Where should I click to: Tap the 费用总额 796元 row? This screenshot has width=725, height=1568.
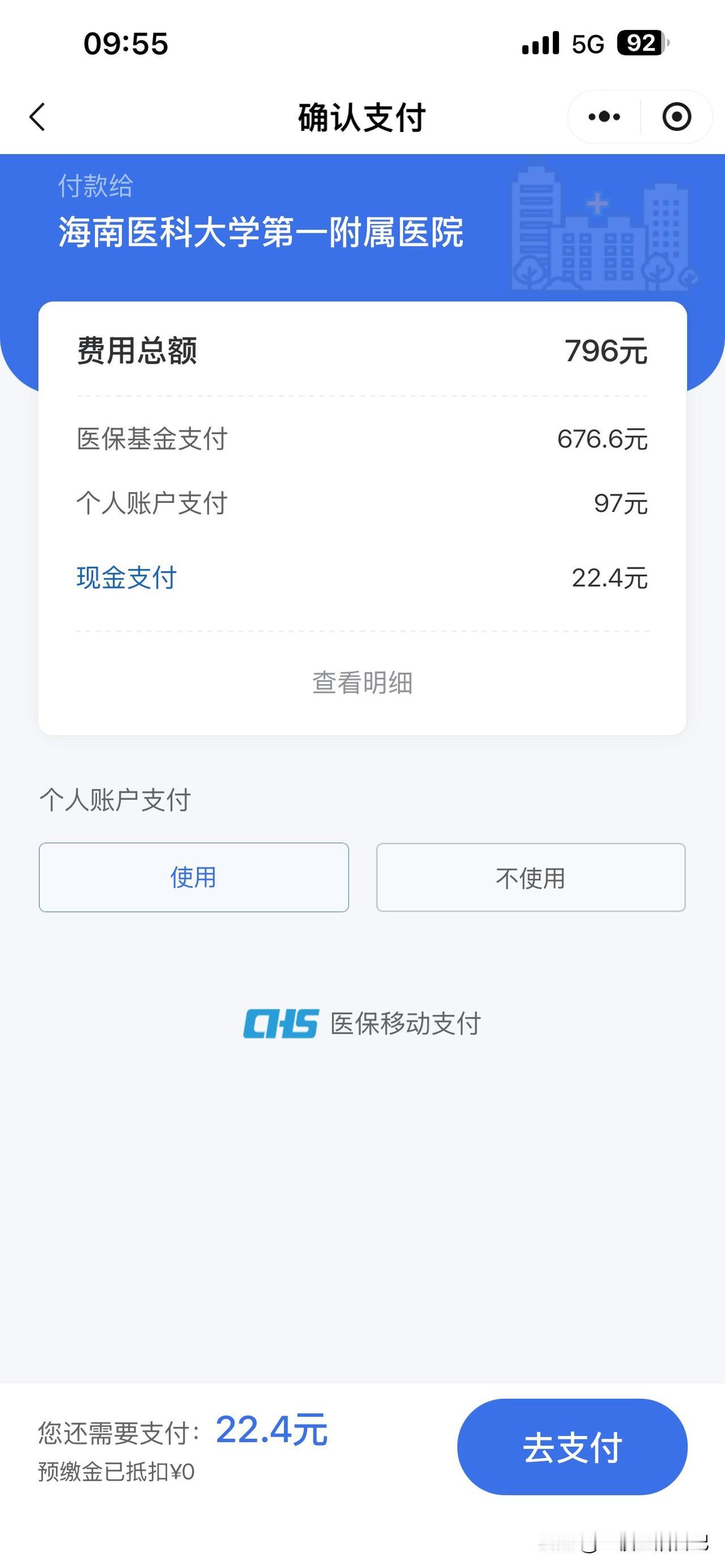(362, 352)
